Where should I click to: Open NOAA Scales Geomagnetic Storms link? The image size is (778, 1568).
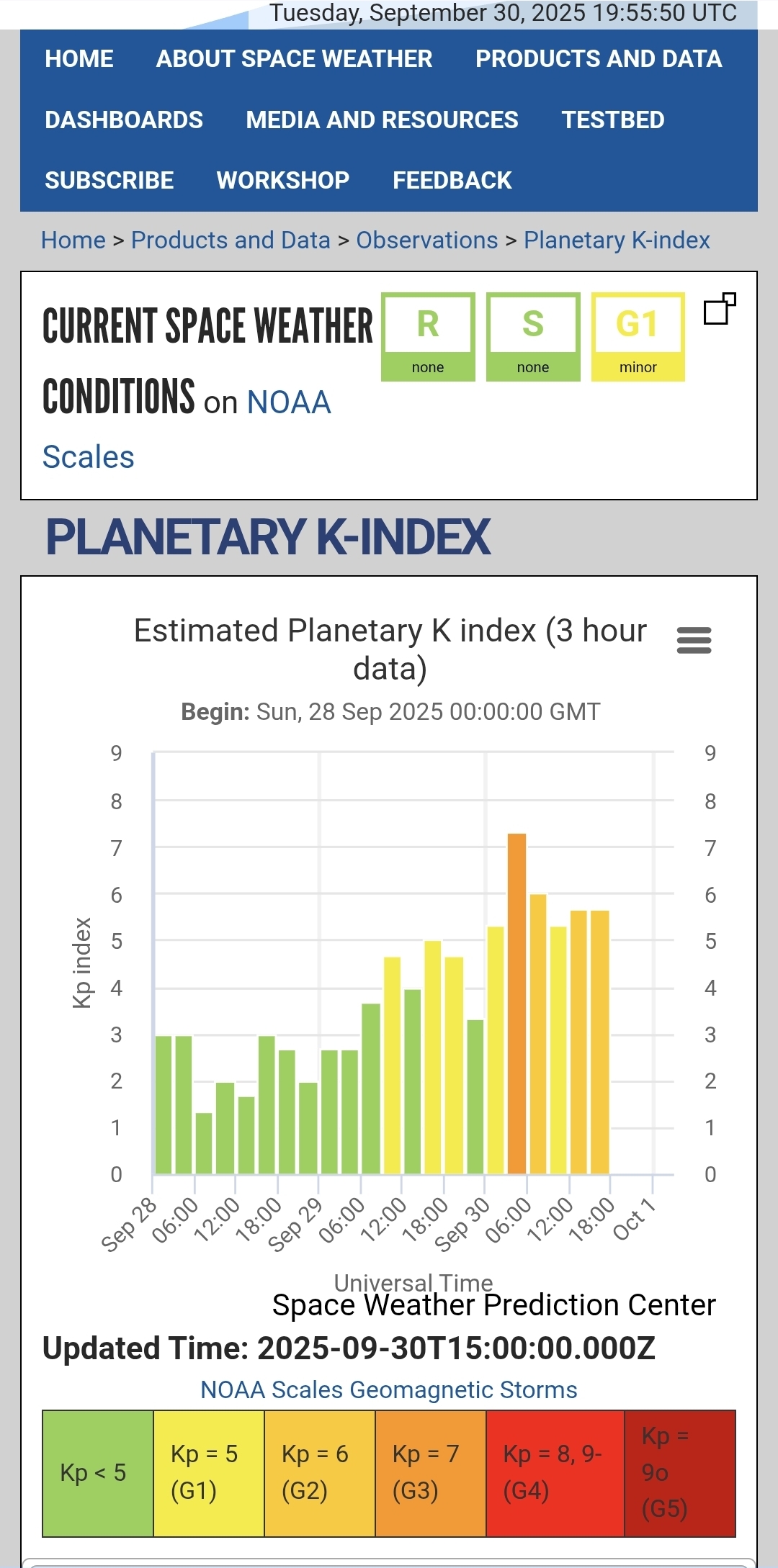(389, 1390)
